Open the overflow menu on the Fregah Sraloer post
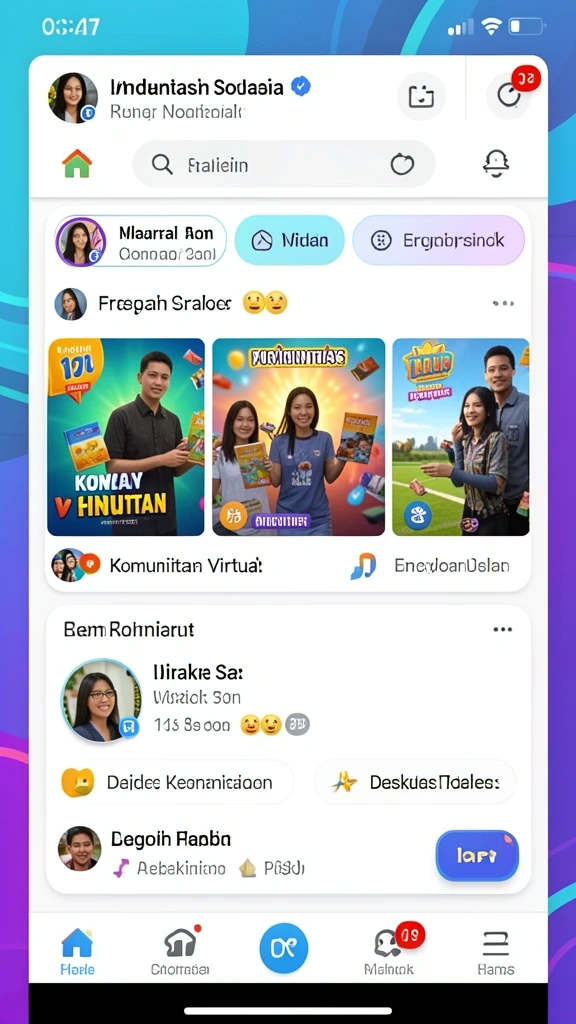Screen dimensions: 576x1024 [x=503, y=303]
